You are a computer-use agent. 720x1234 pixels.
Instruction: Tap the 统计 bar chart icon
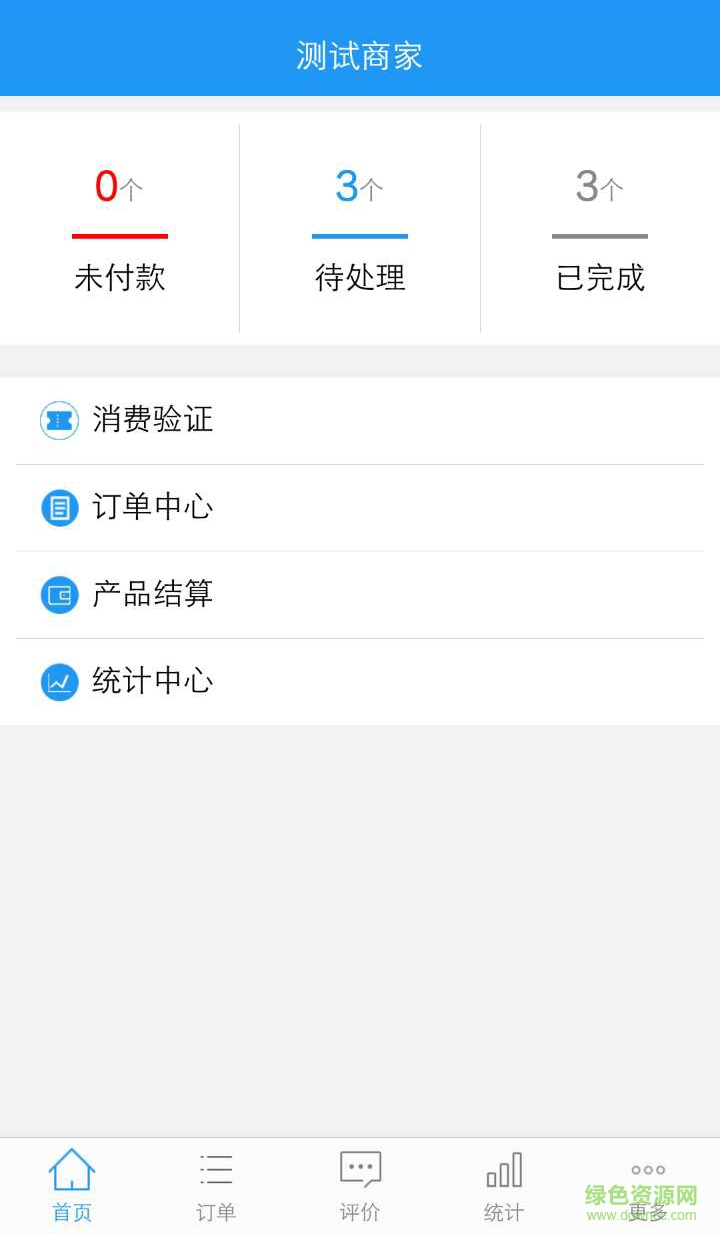pyautogui.click(x=503, y=1167)
